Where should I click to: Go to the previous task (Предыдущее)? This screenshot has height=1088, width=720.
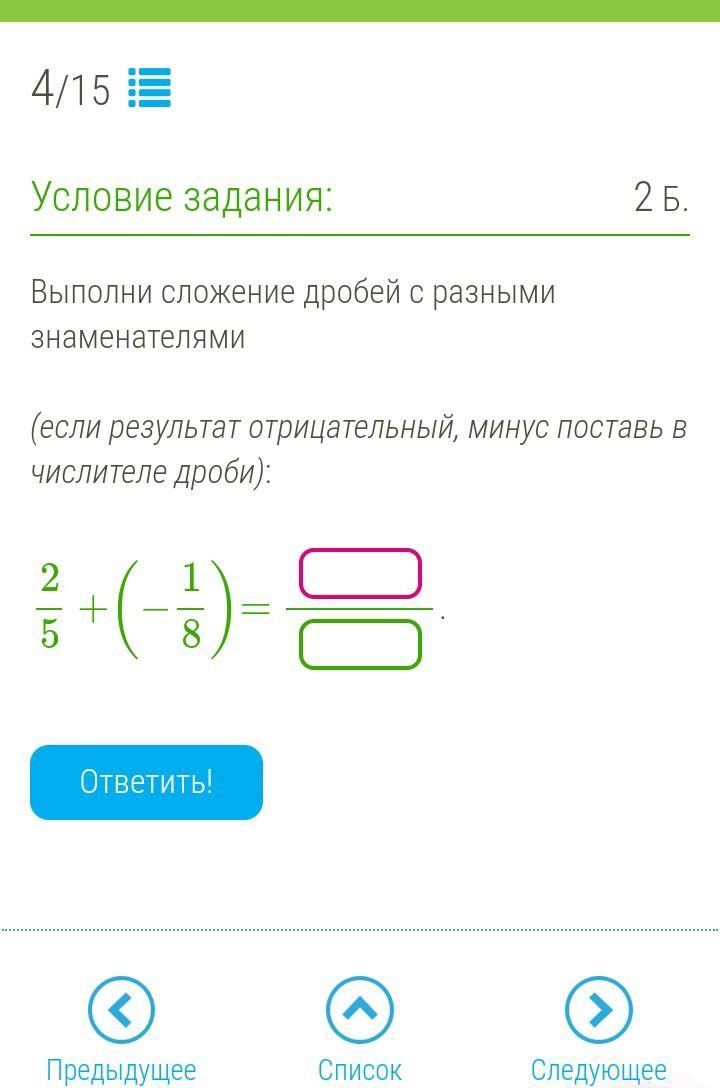[121, 1010]
